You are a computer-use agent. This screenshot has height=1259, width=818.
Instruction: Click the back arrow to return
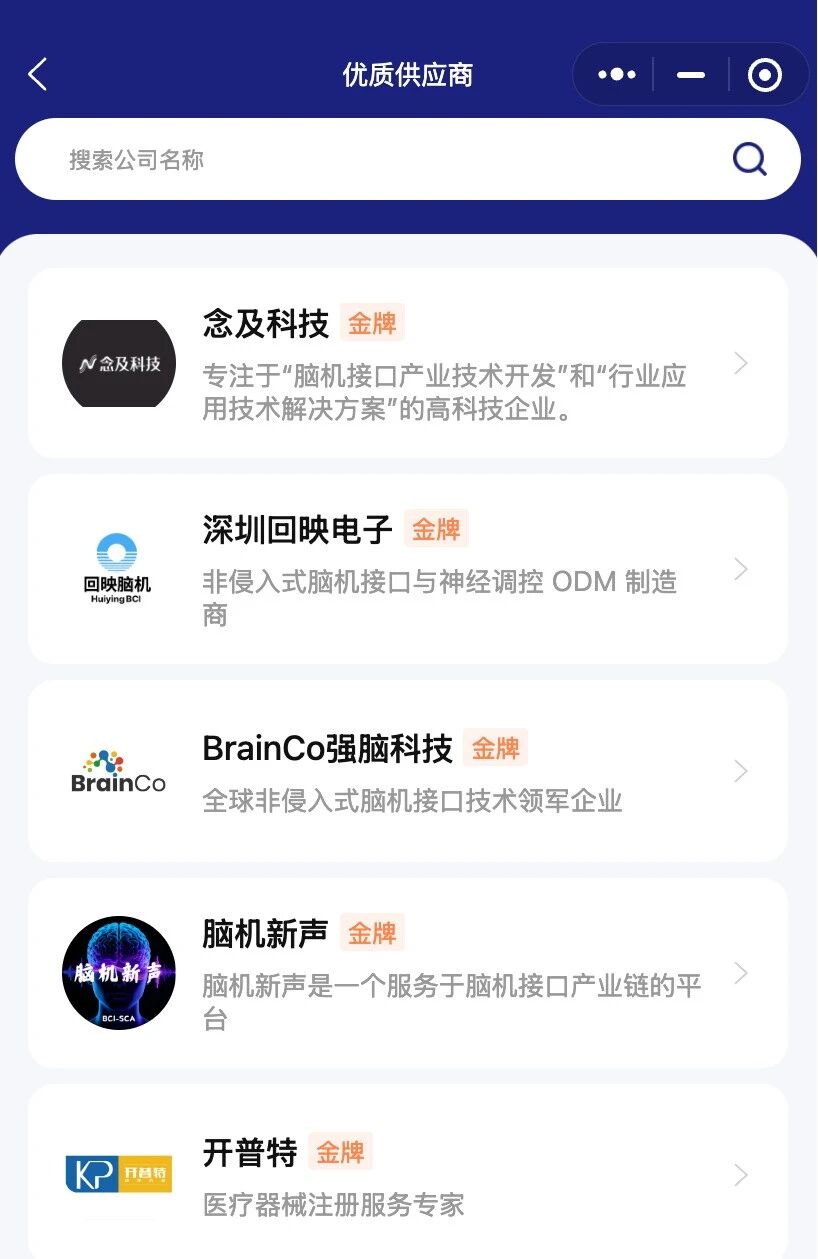pos(36,74)
